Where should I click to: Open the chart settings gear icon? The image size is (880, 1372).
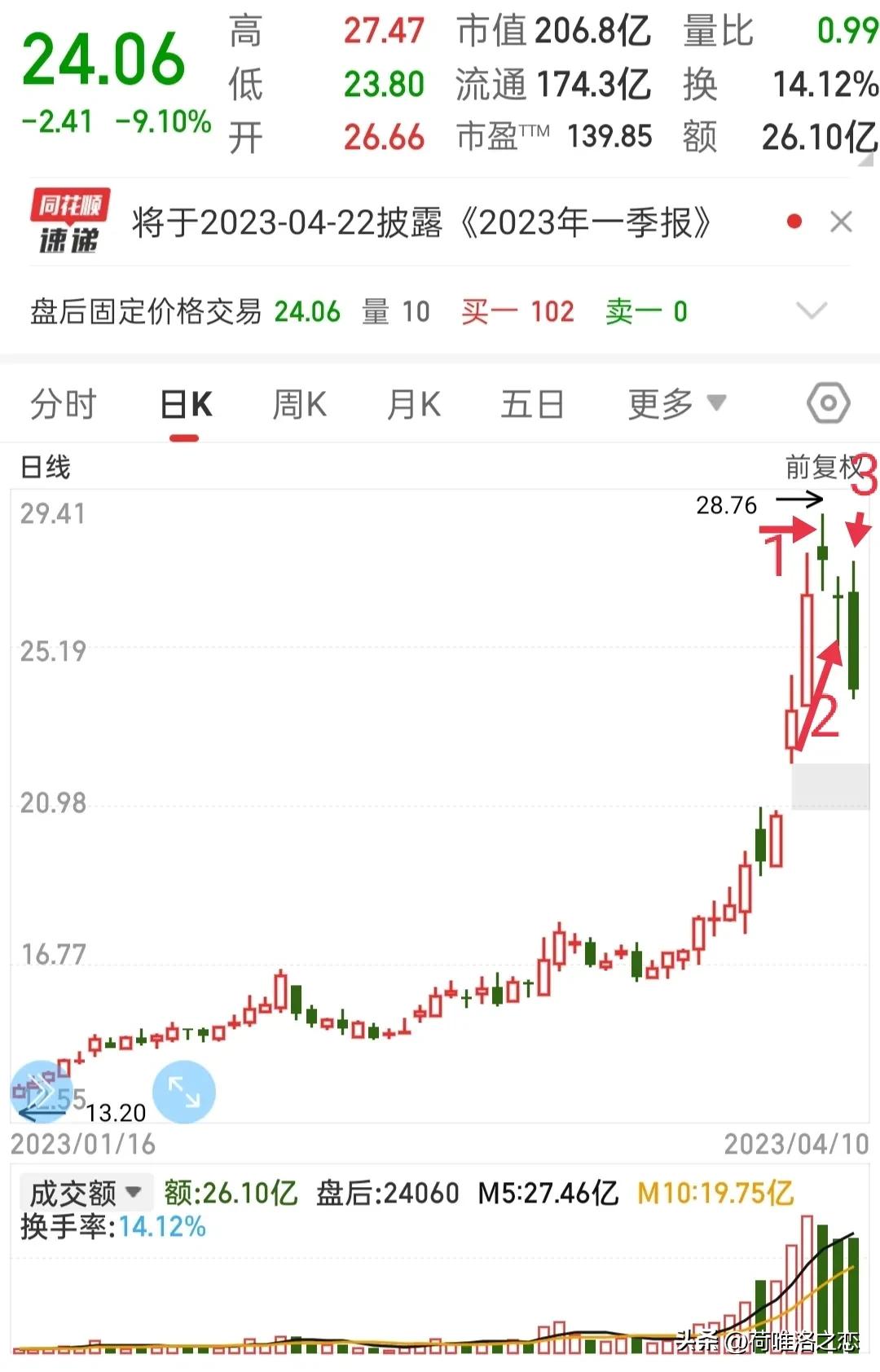click(828, 402)
